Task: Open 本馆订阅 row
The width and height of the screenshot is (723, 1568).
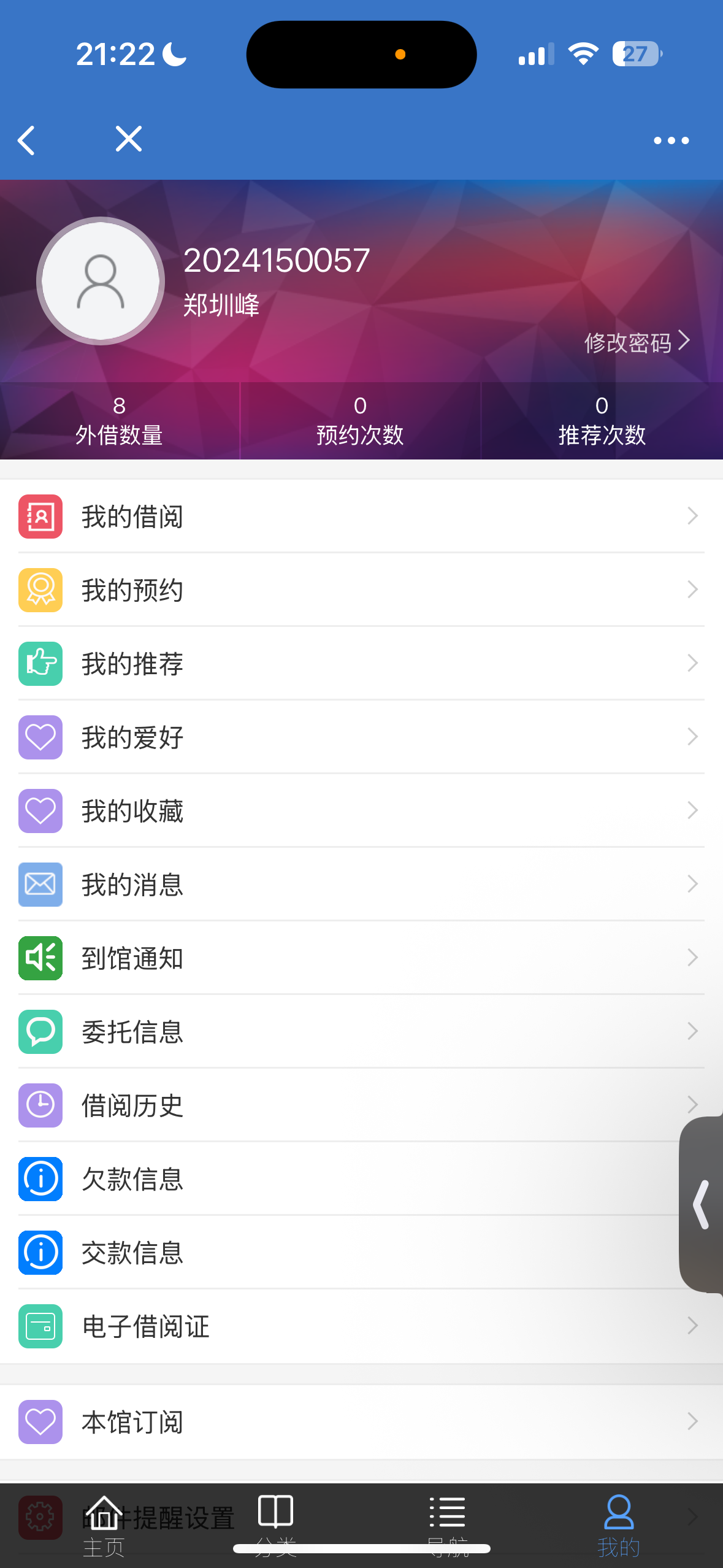Action: 361,1422
